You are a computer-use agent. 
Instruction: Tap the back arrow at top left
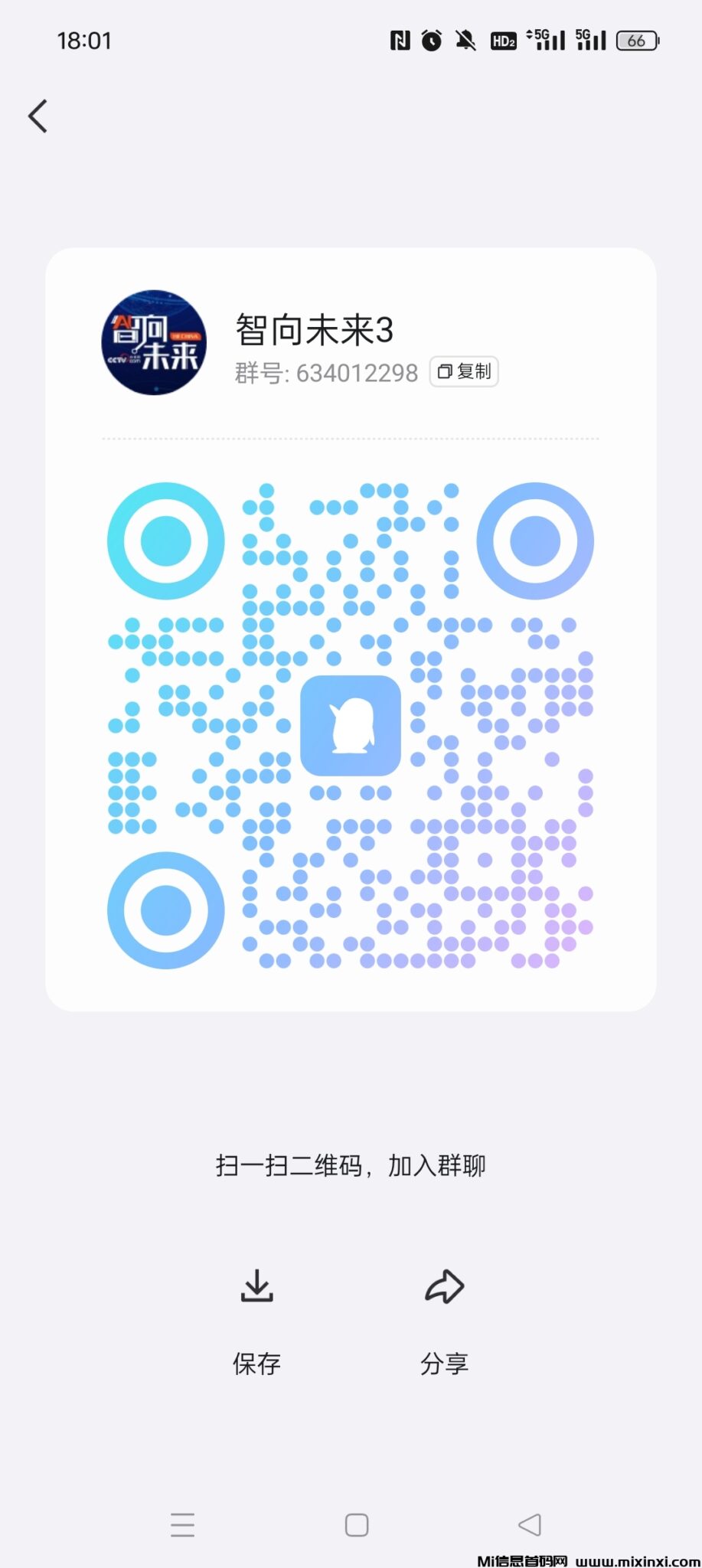point(38,116)
